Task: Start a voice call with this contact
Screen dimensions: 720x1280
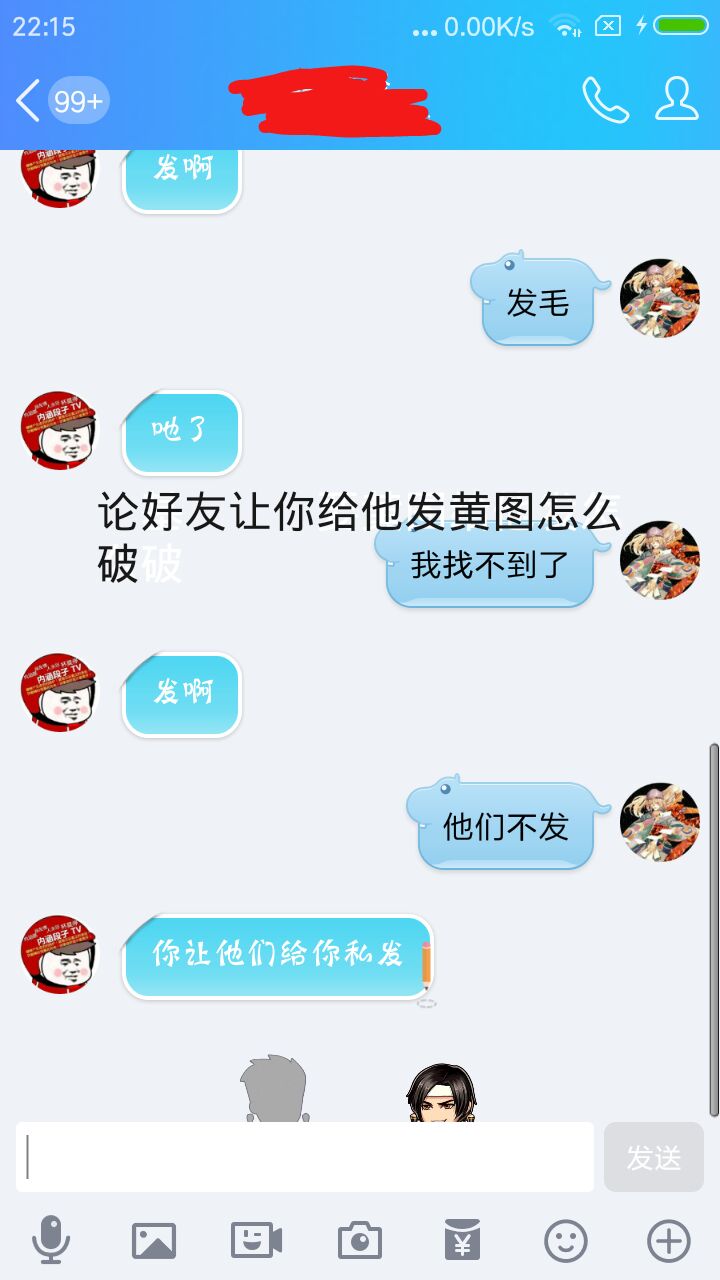Action: (x=605, y=100)
